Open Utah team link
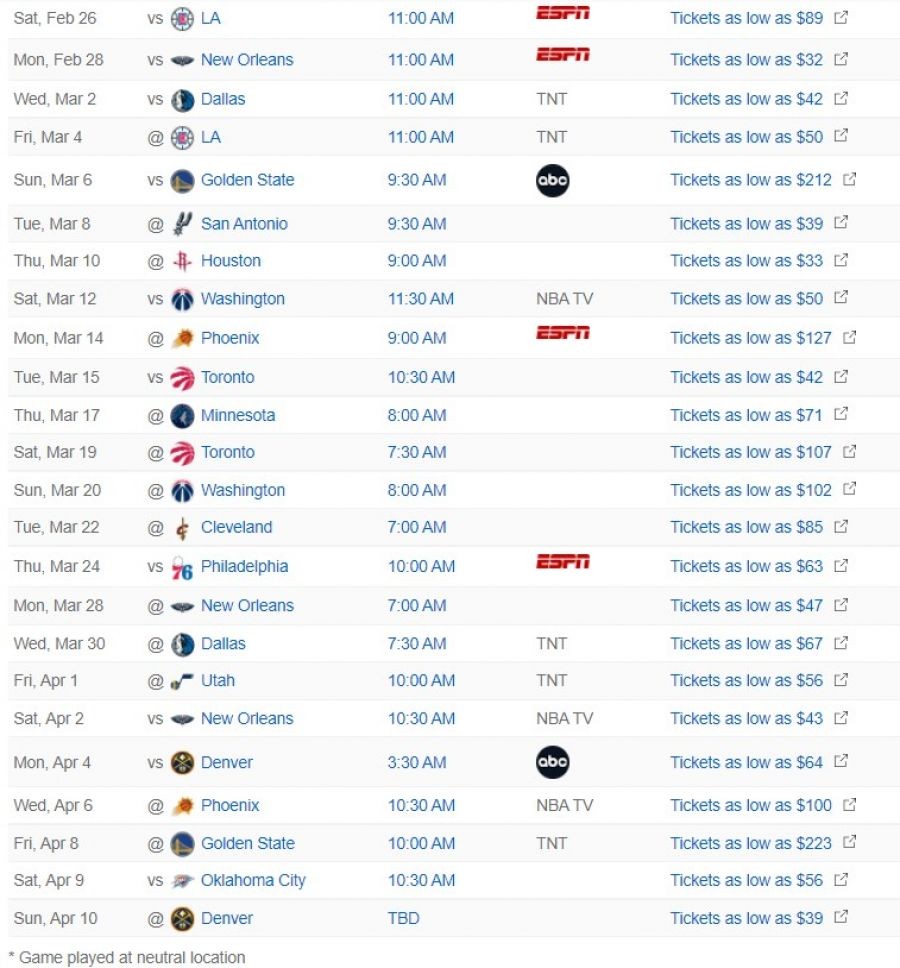Screen dimensions: 900x968 click(217, 680)
